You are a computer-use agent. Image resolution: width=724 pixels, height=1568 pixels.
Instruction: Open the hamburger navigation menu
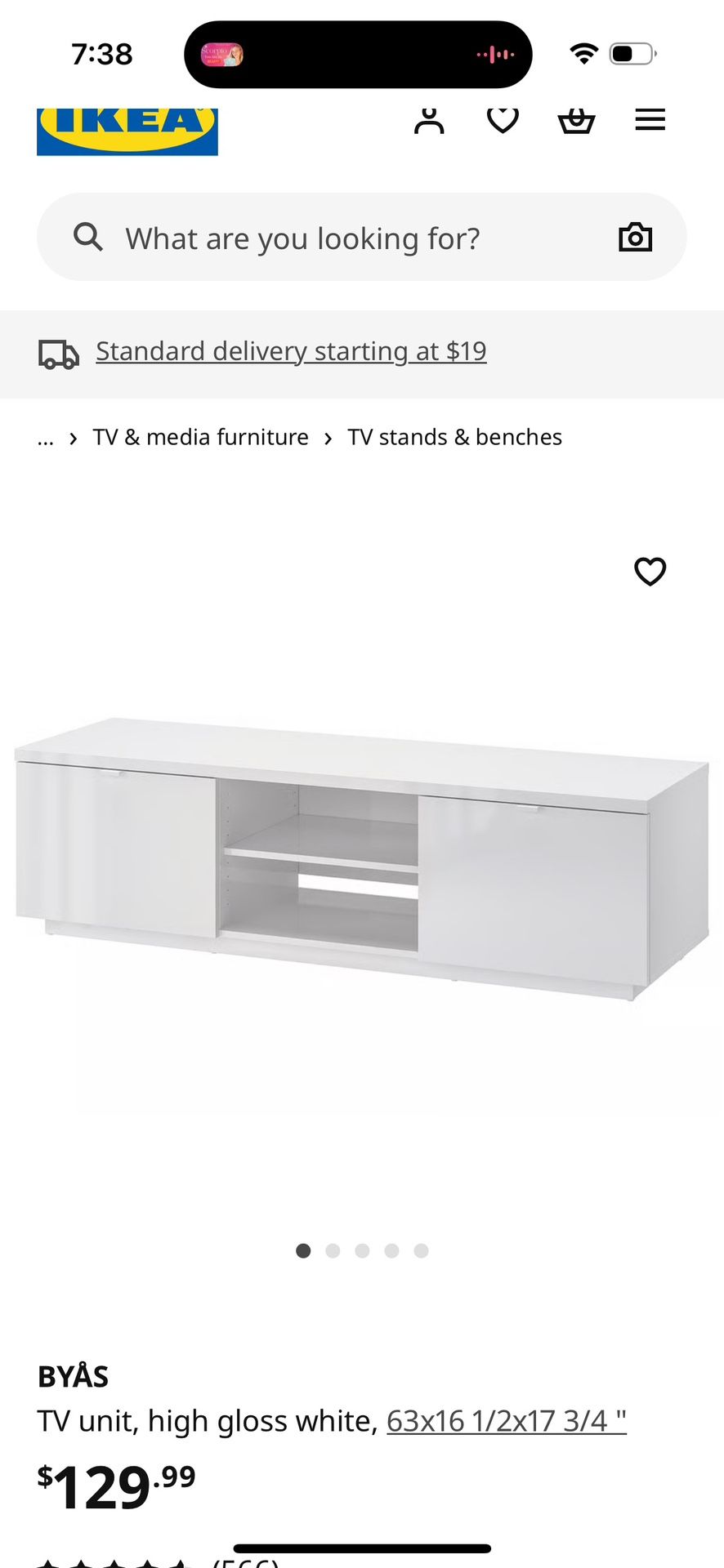tap(650, 120)
